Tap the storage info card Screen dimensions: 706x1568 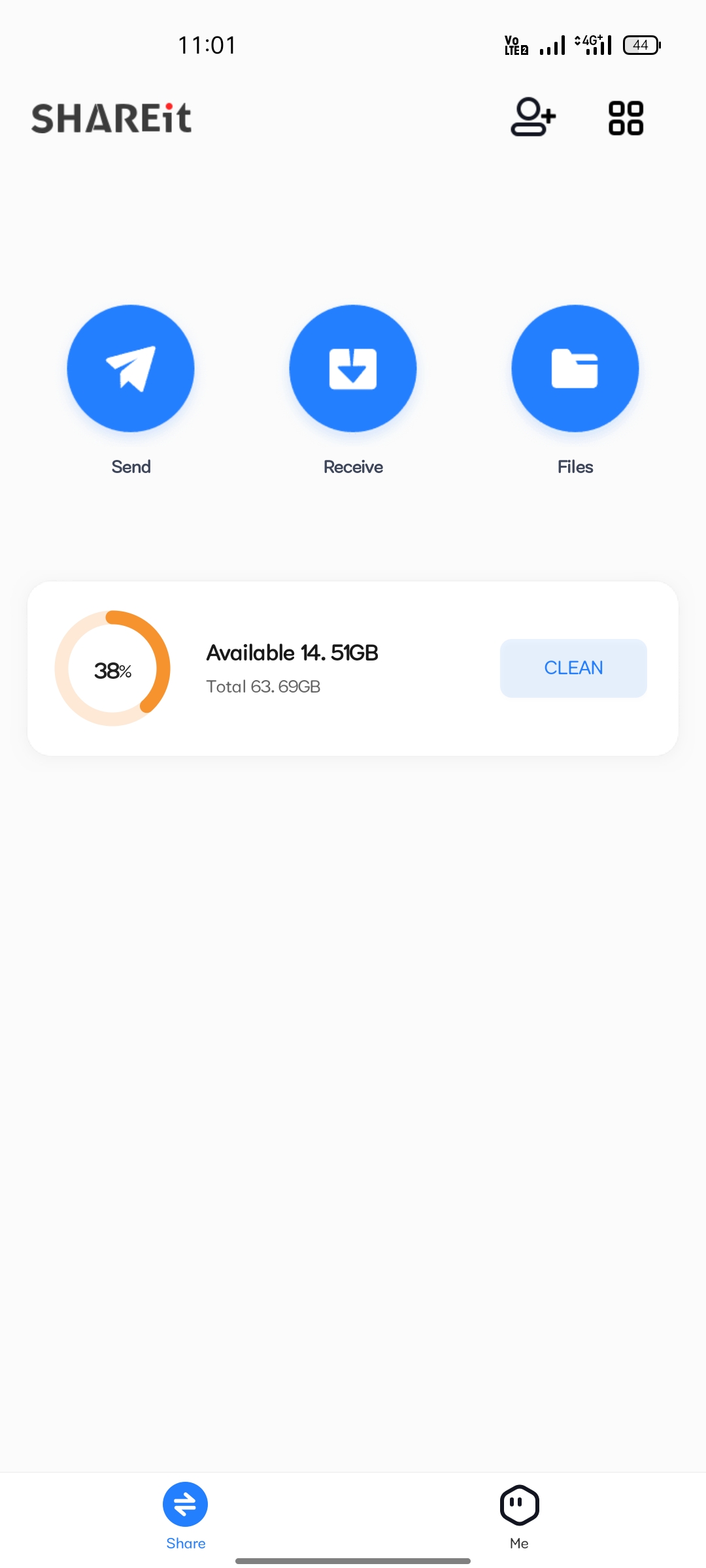pos(353,668)
